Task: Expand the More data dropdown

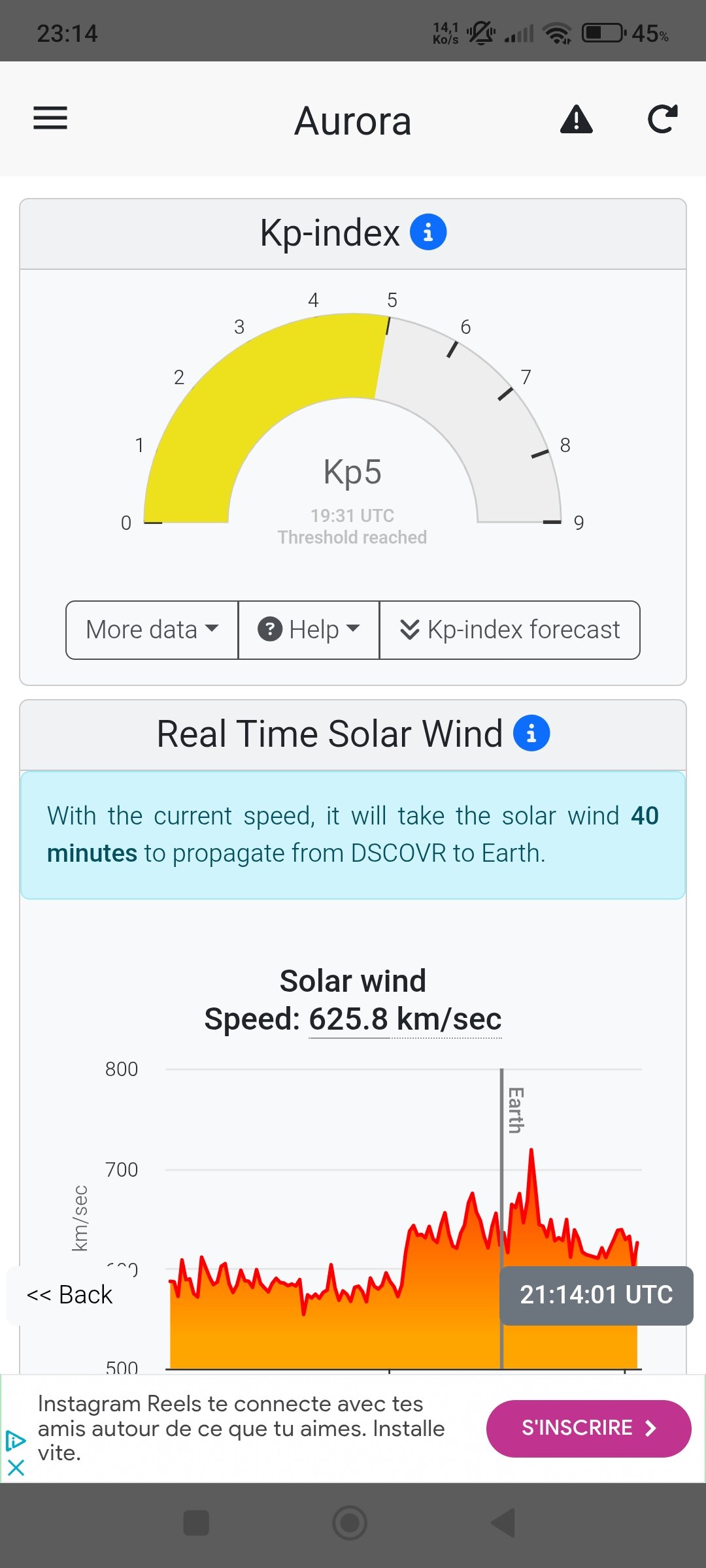Action: [152, 630]
